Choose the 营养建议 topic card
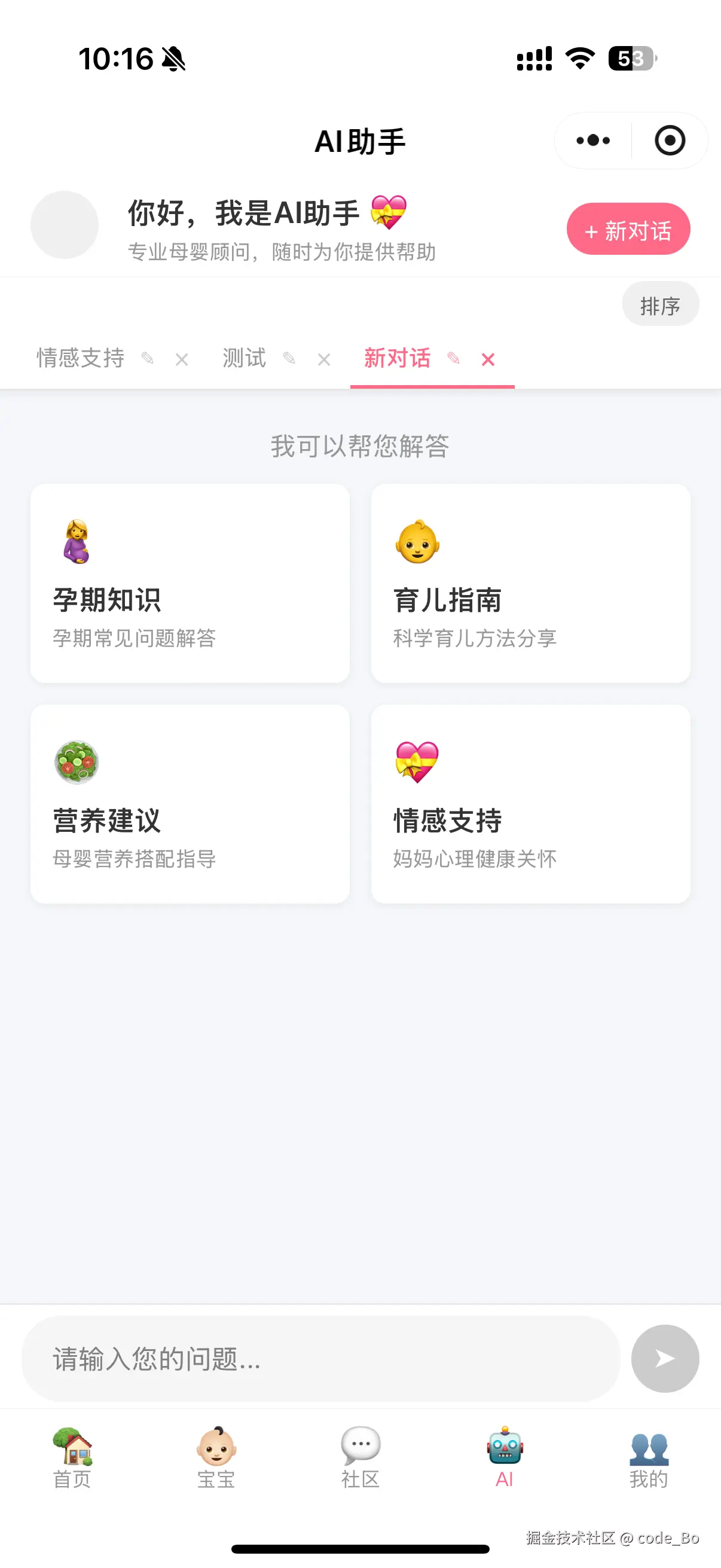The image size is (721, 1568). [x=190, y=804]
